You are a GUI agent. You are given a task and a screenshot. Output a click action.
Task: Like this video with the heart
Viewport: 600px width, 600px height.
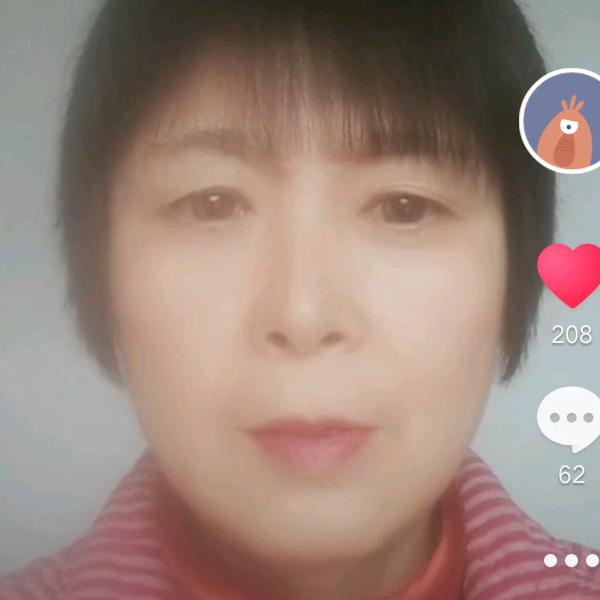569,274
